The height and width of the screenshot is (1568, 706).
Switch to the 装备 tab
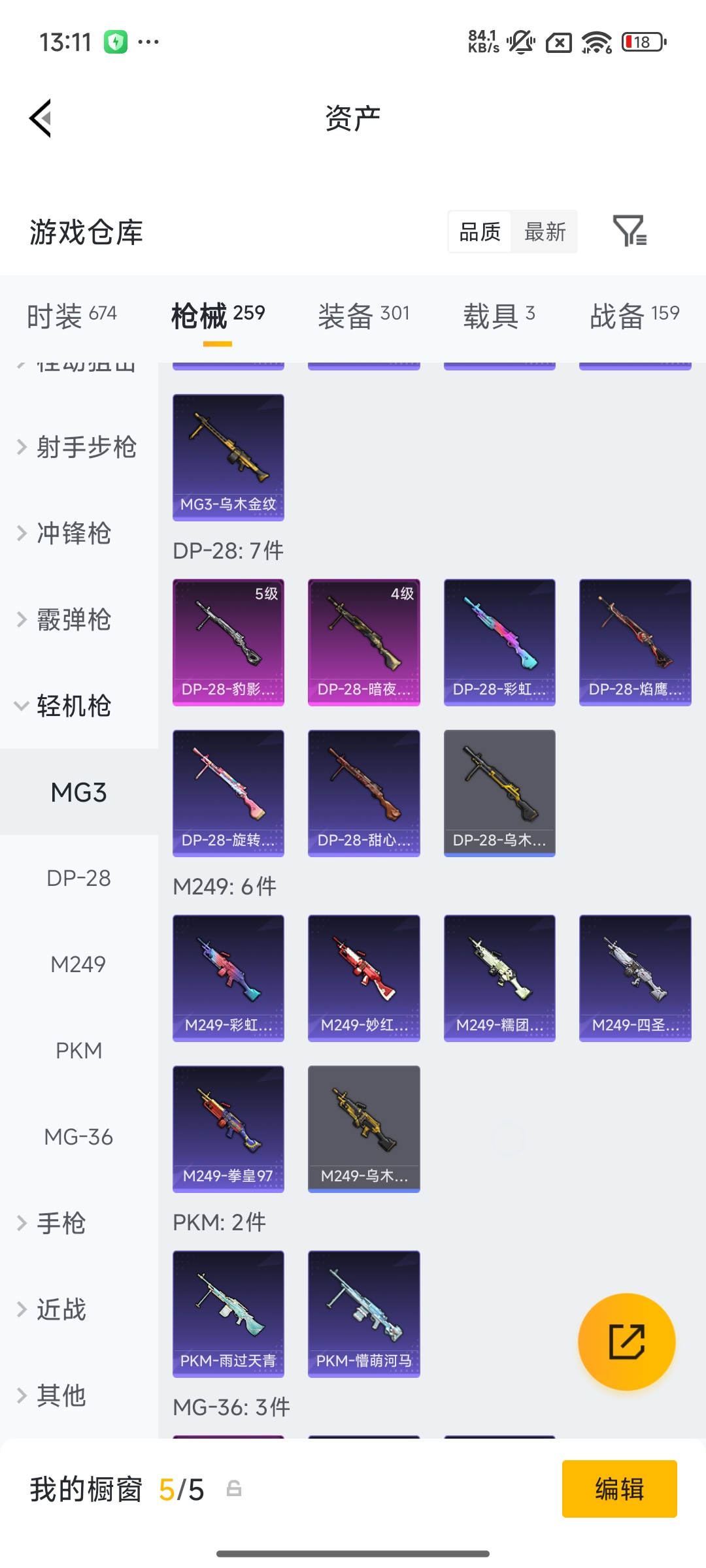pos(363,316)
